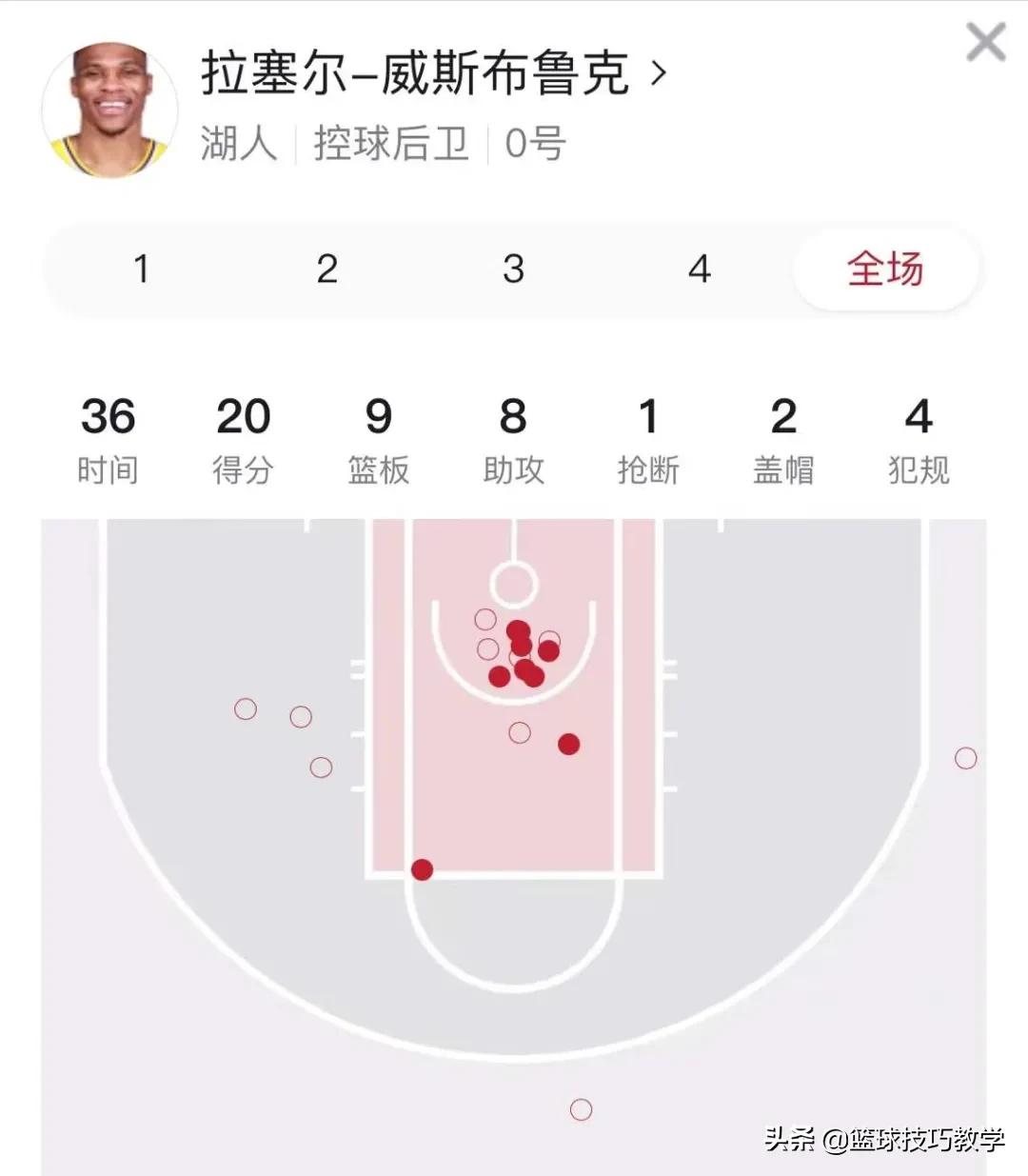Click the cluster of made shots under the basket
Screen dimensions: 1028x1176
[519, 652]
